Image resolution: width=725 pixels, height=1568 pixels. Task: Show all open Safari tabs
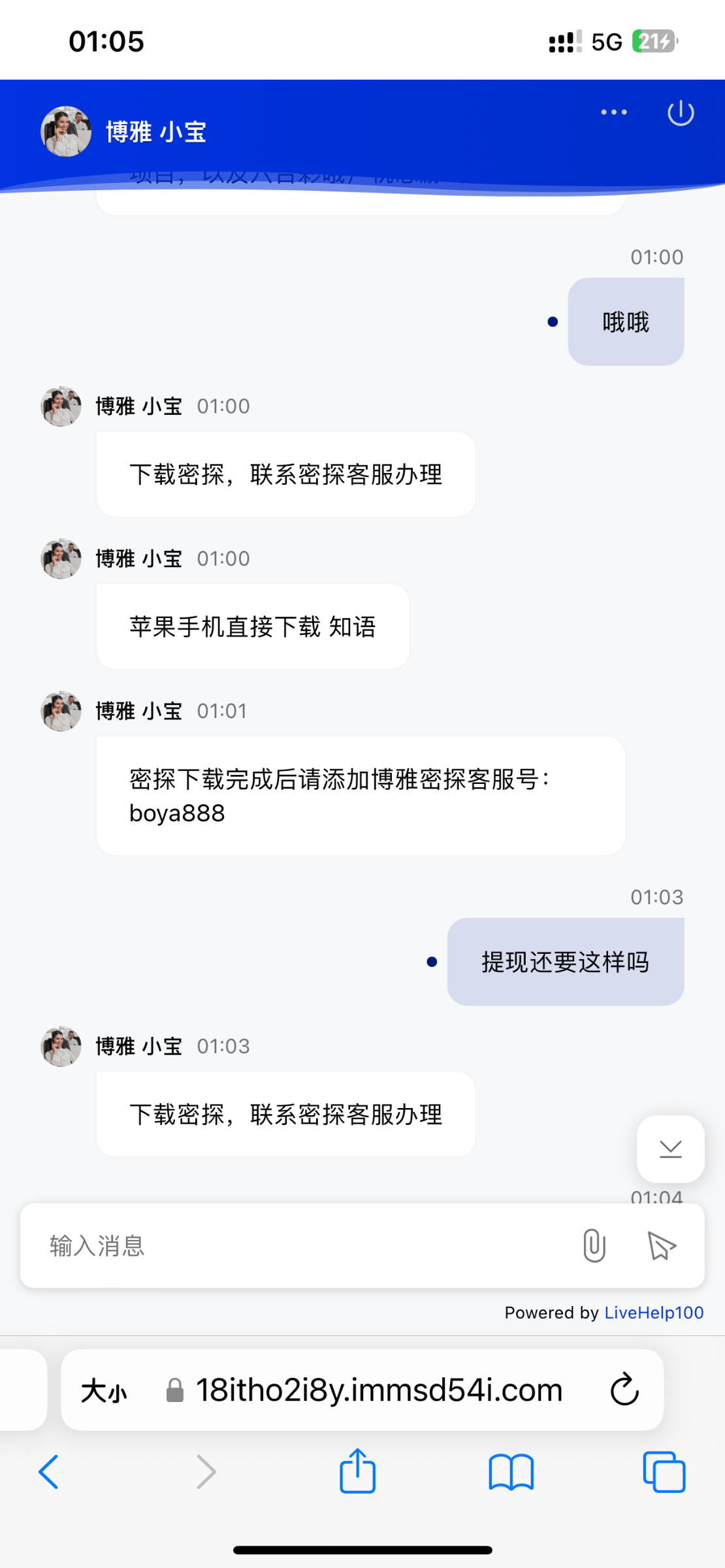point(664,1472)
